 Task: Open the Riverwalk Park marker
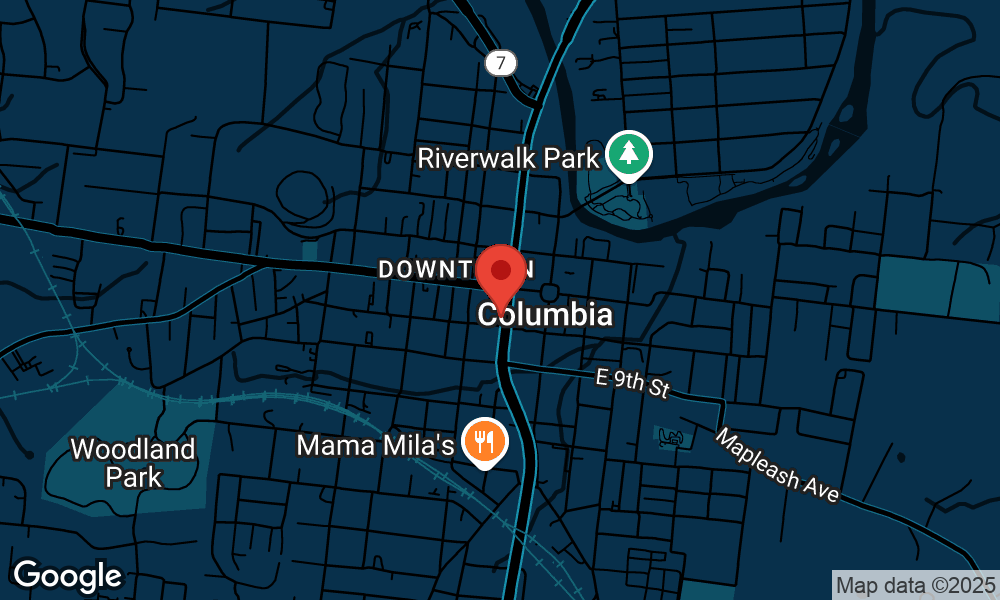coord(628,153)
